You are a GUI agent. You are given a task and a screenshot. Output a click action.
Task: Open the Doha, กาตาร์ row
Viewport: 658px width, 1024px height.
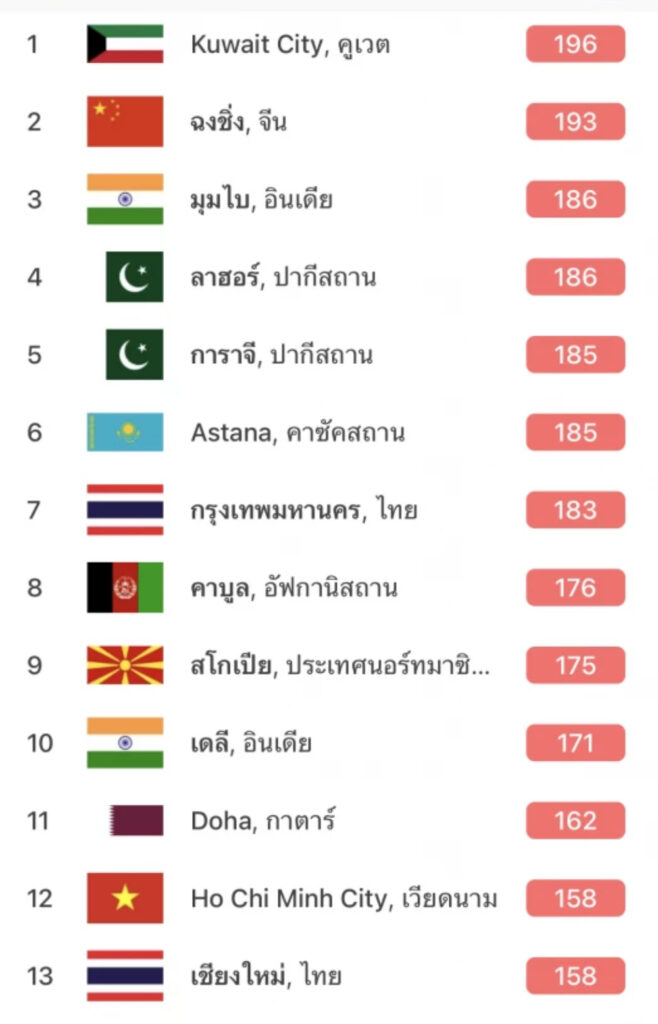(x=263, y=821)
